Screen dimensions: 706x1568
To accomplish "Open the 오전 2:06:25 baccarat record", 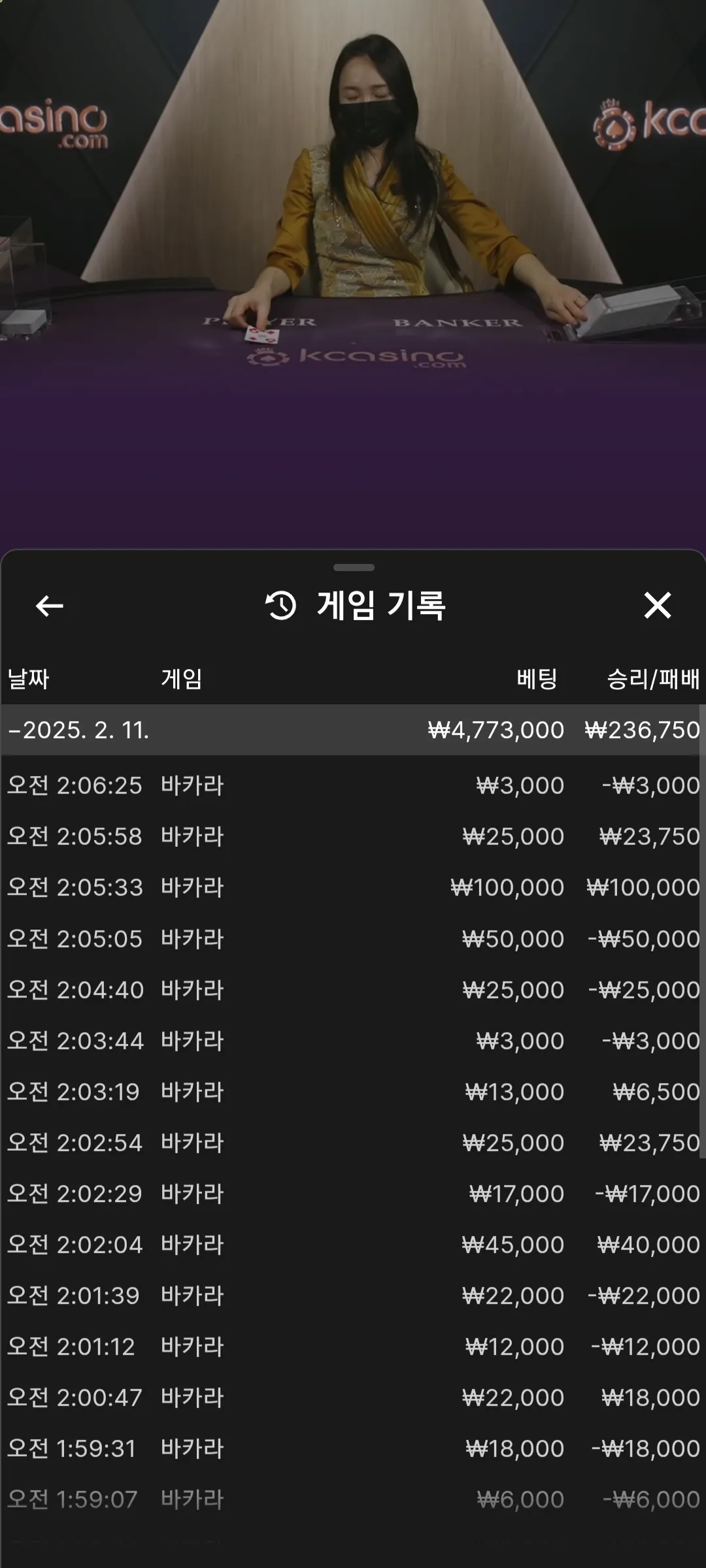I will pos(353,785).
